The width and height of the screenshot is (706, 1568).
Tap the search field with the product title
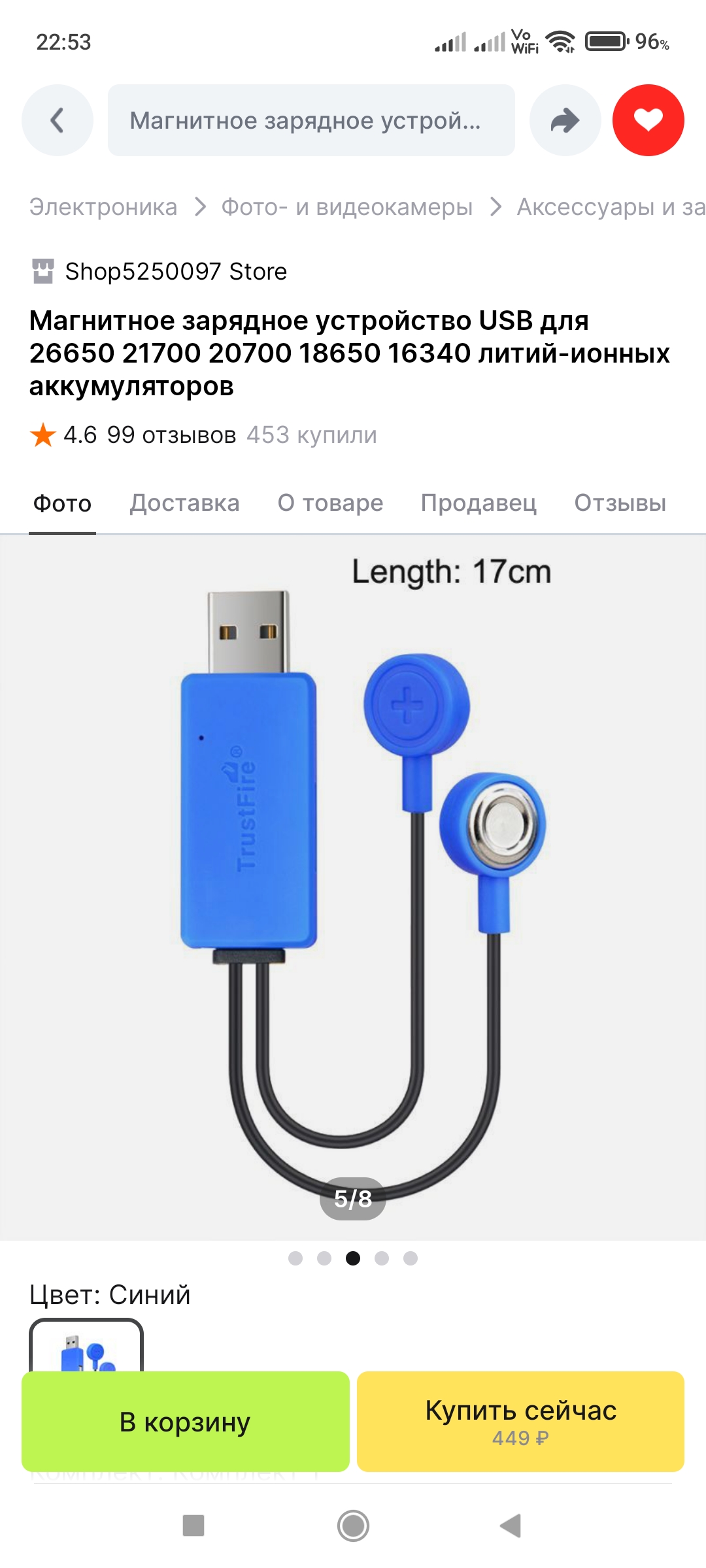click(311, 120)
